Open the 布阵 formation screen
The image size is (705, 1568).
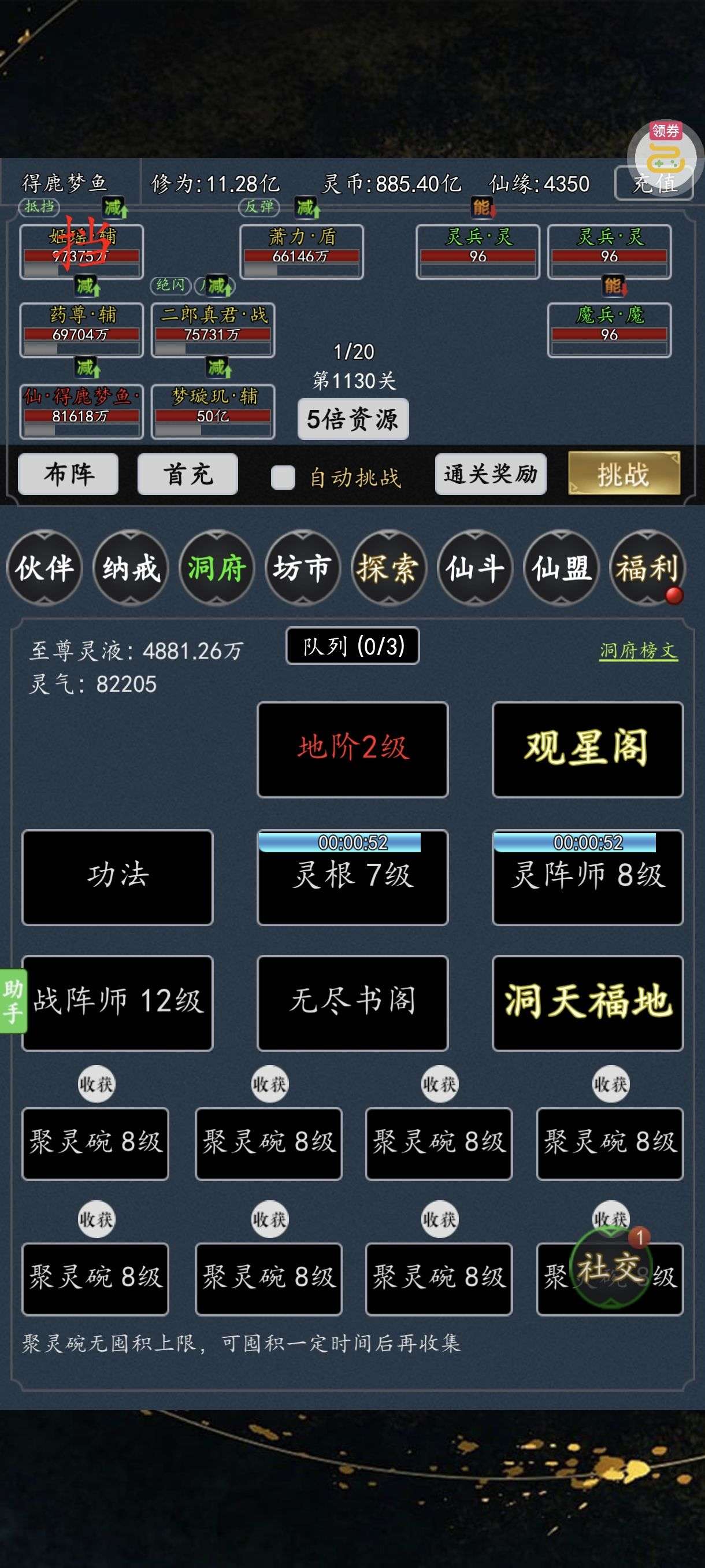pos(68,474)
